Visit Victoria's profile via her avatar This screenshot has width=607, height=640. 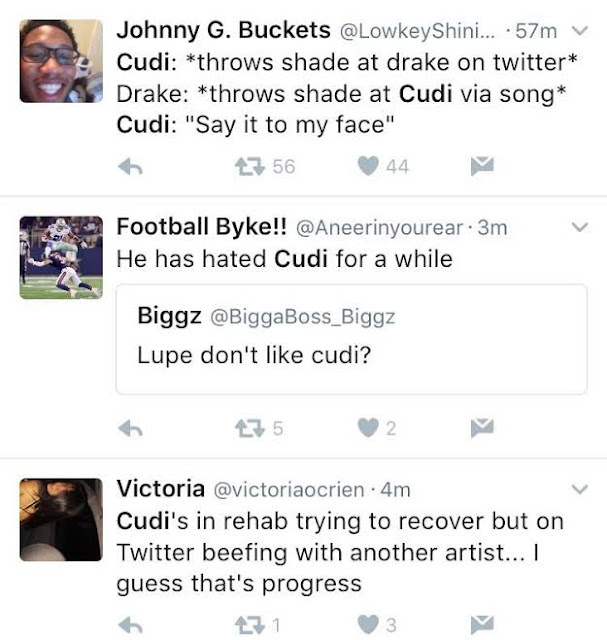(x=61, y=519)
